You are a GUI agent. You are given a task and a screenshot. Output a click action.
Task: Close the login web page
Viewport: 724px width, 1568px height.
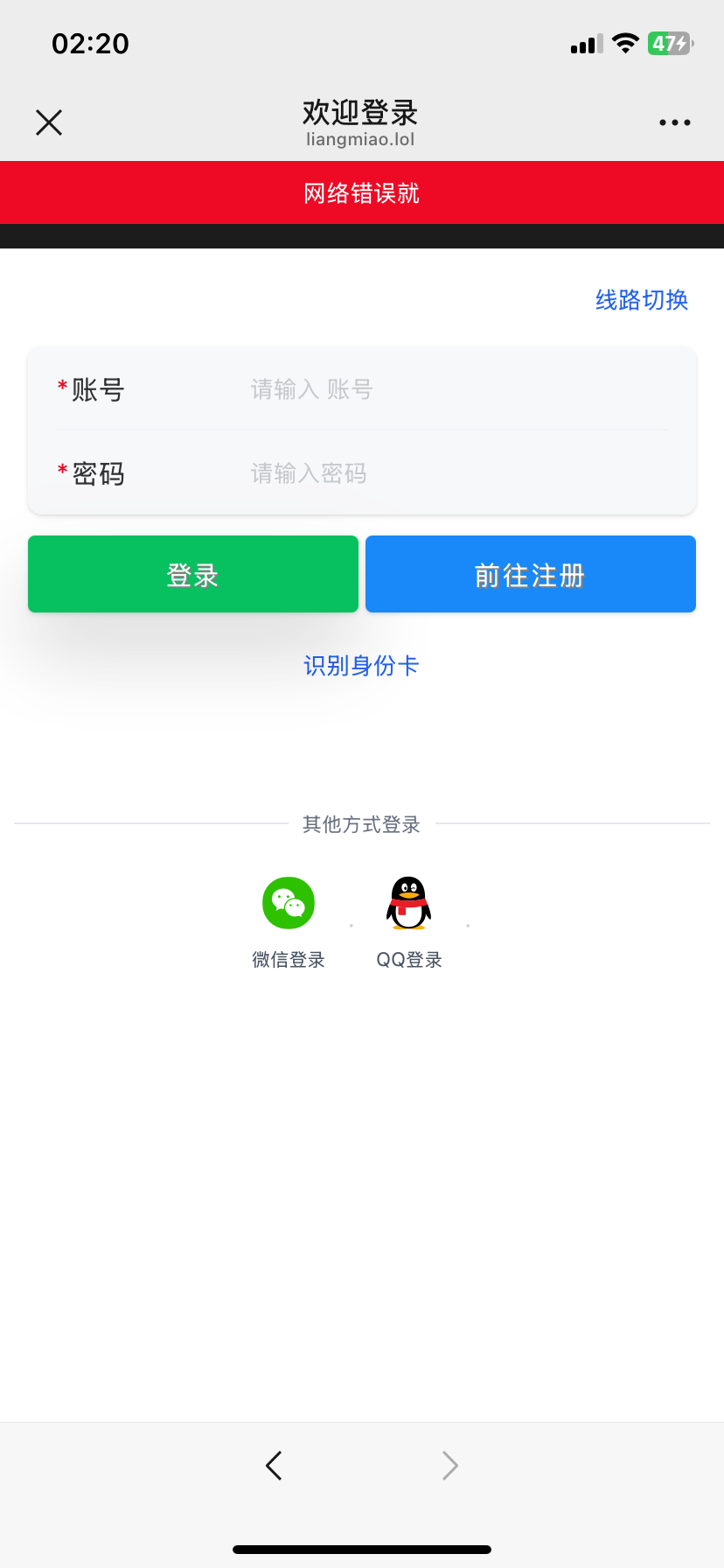49,122
